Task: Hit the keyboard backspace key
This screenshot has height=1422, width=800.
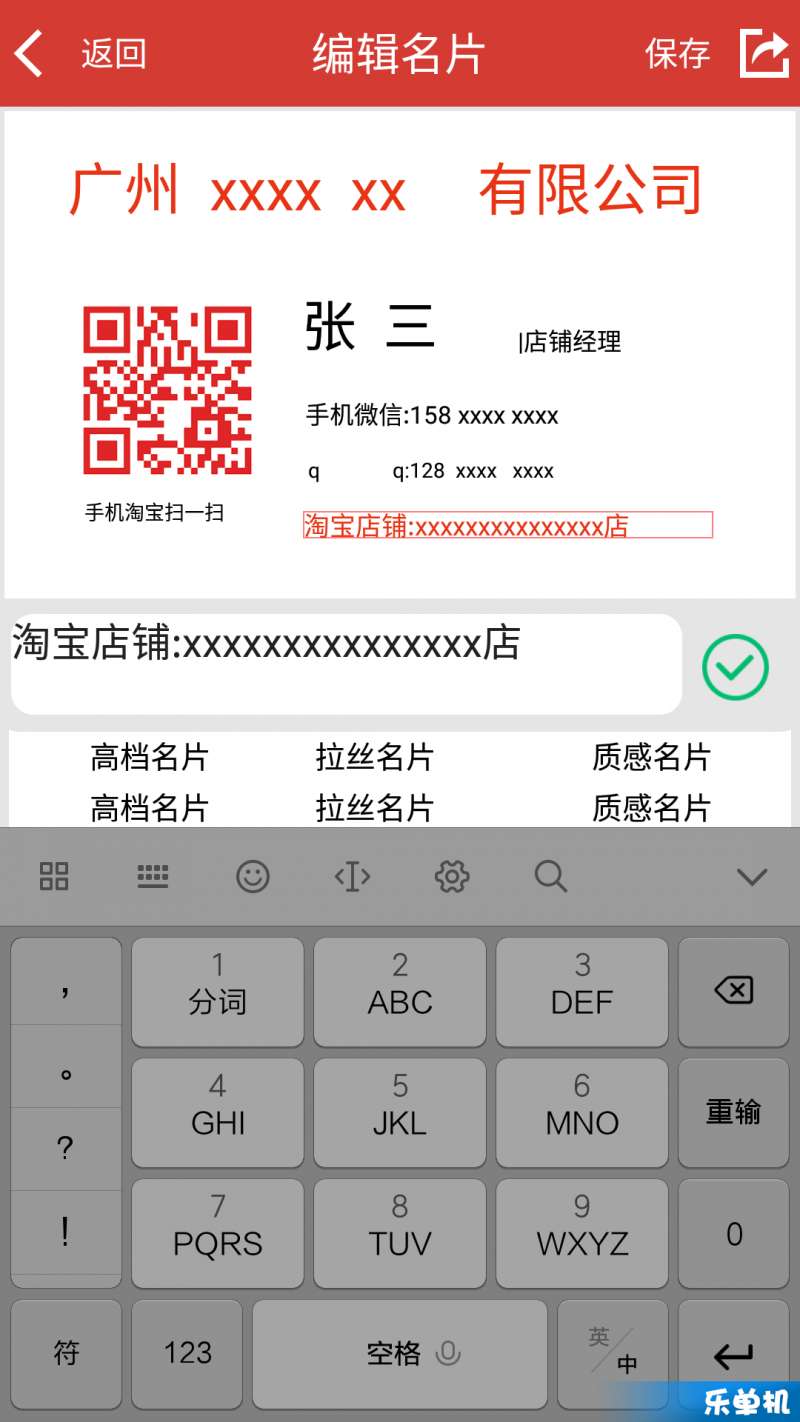Action: 733,991
